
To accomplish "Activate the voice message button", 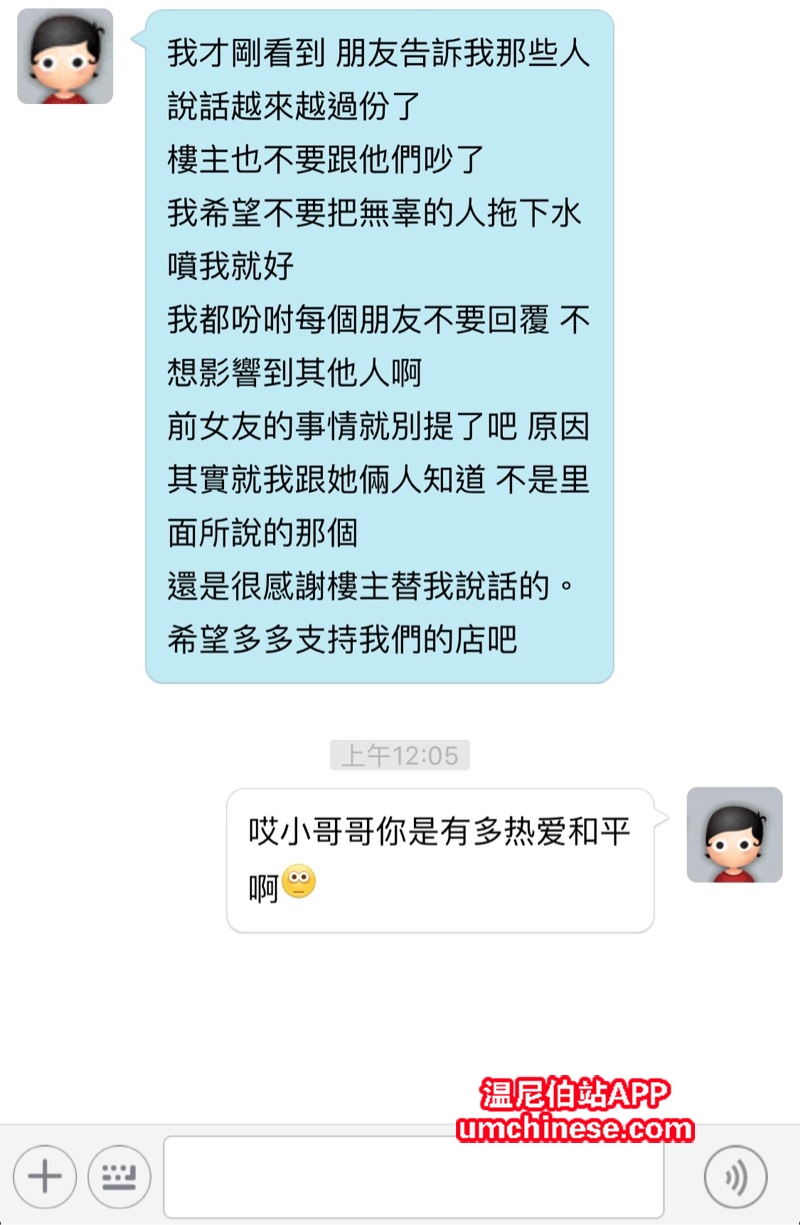I will [x=735, y=1177].
